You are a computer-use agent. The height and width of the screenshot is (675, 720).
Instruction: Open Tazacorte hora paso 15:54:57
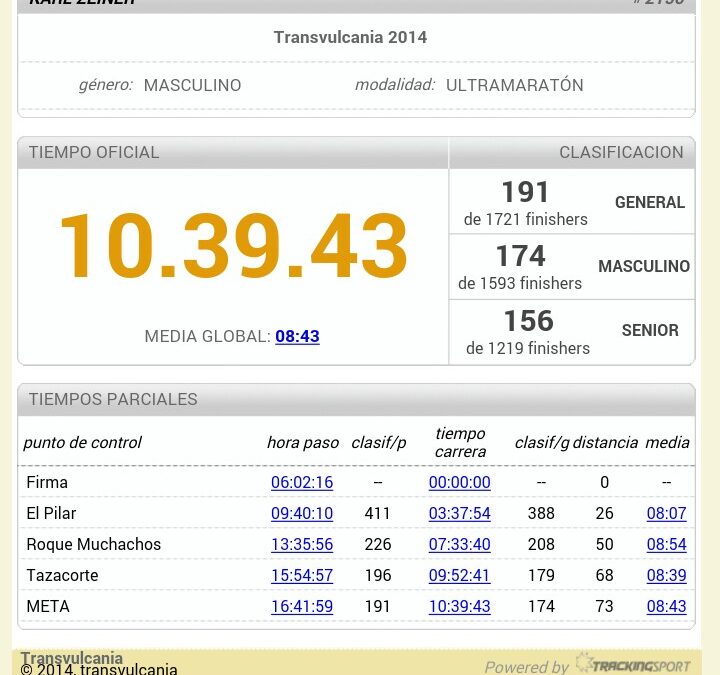(302, 575)
